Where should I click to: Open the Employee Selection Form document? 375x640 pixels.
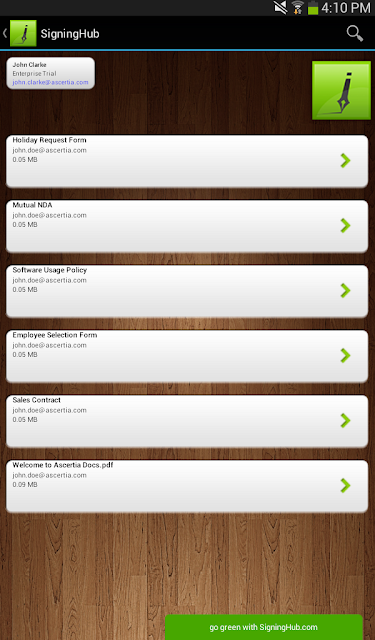point(187,356)
